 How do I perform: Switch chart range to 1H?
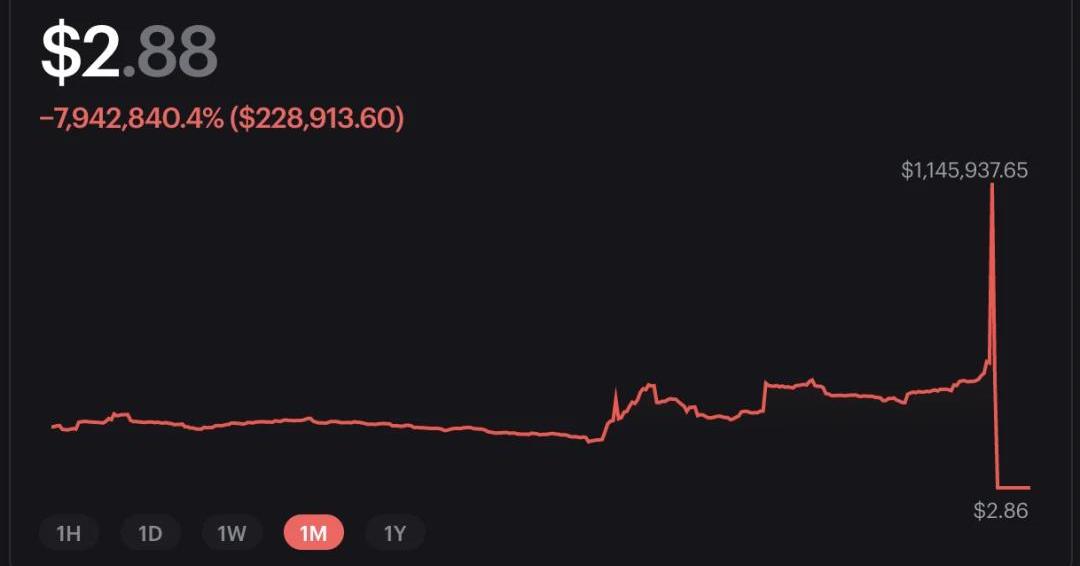(68, 533)
